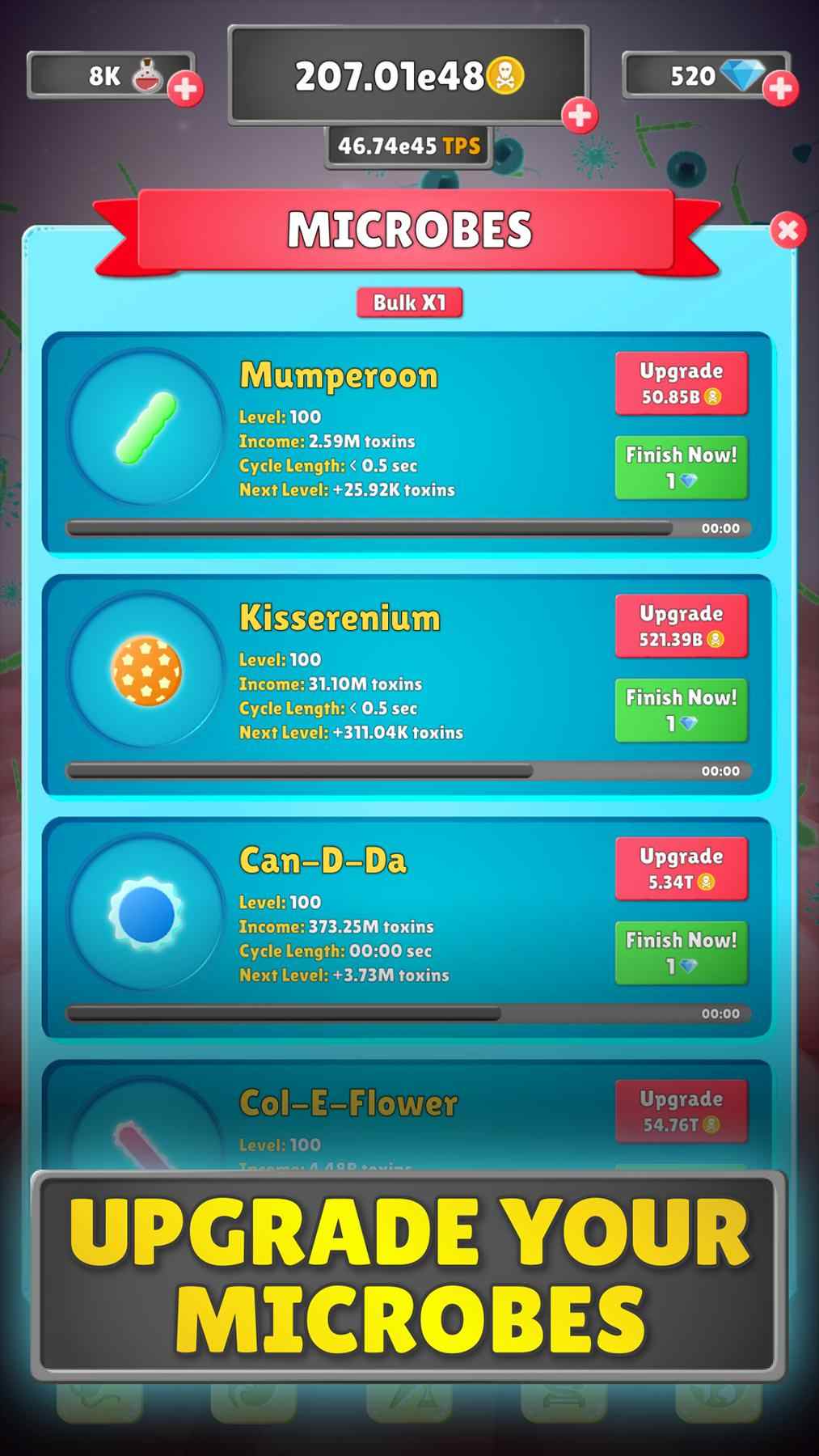Upgrade Col-E-Flower for 54.76T
The height and width of the screenshot is (1456, 819).
point(681,1111)
